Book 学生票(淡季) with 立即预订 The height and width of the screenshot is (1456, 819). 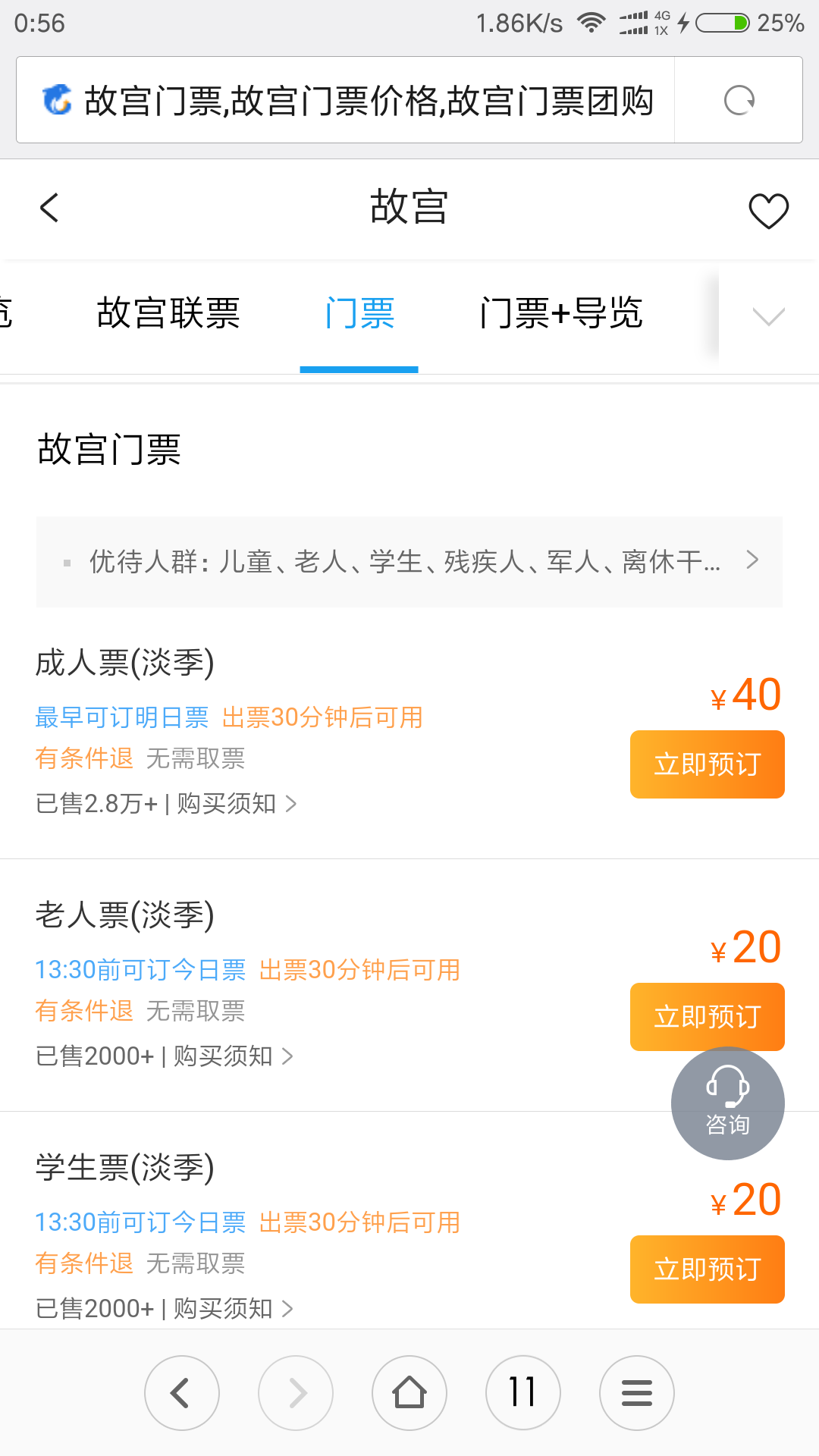(x=708, y=1269)
